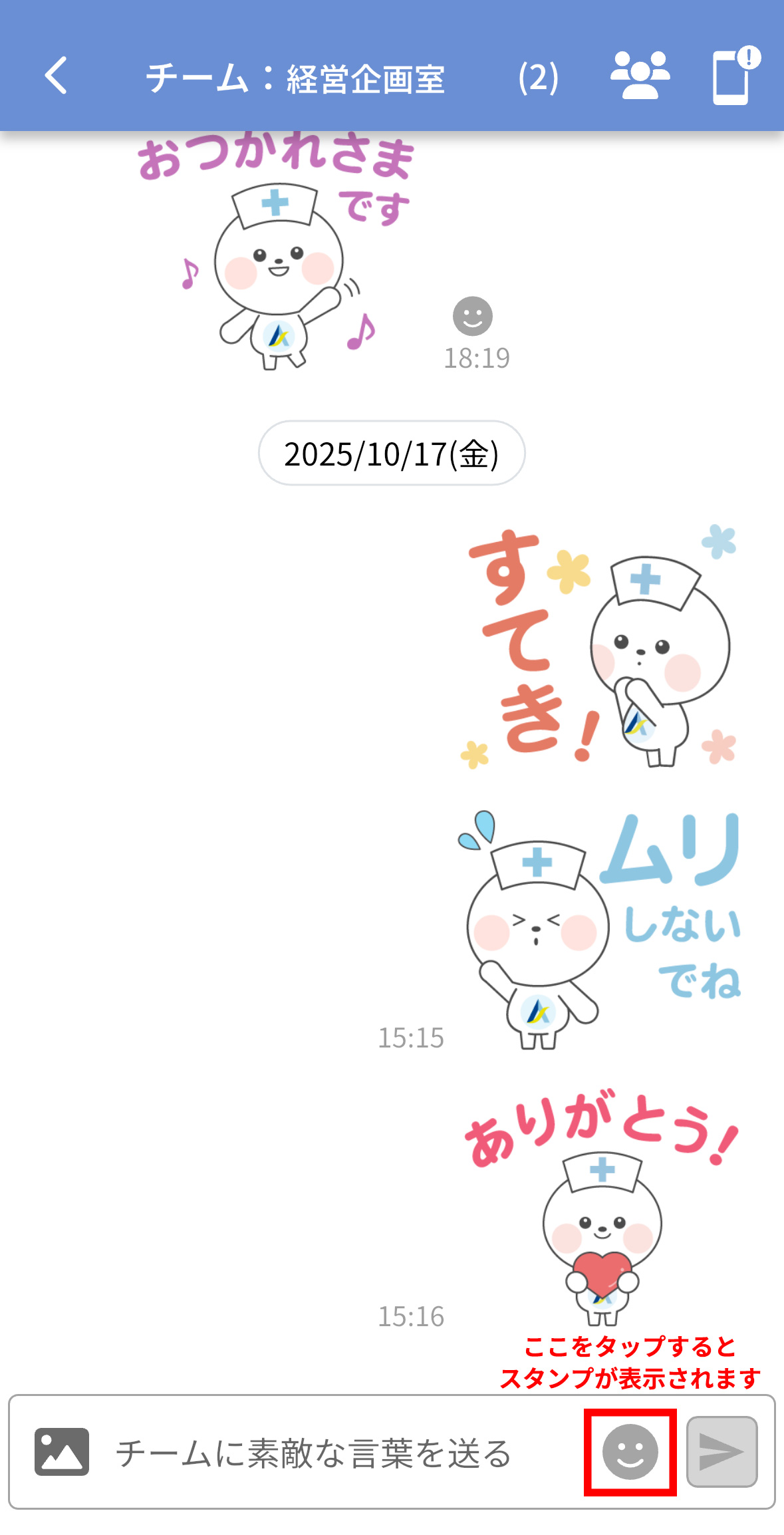Go back from the 経営企画室 team chat
The width and height of the screenshot is (784, 1535).
pos(57,75)
